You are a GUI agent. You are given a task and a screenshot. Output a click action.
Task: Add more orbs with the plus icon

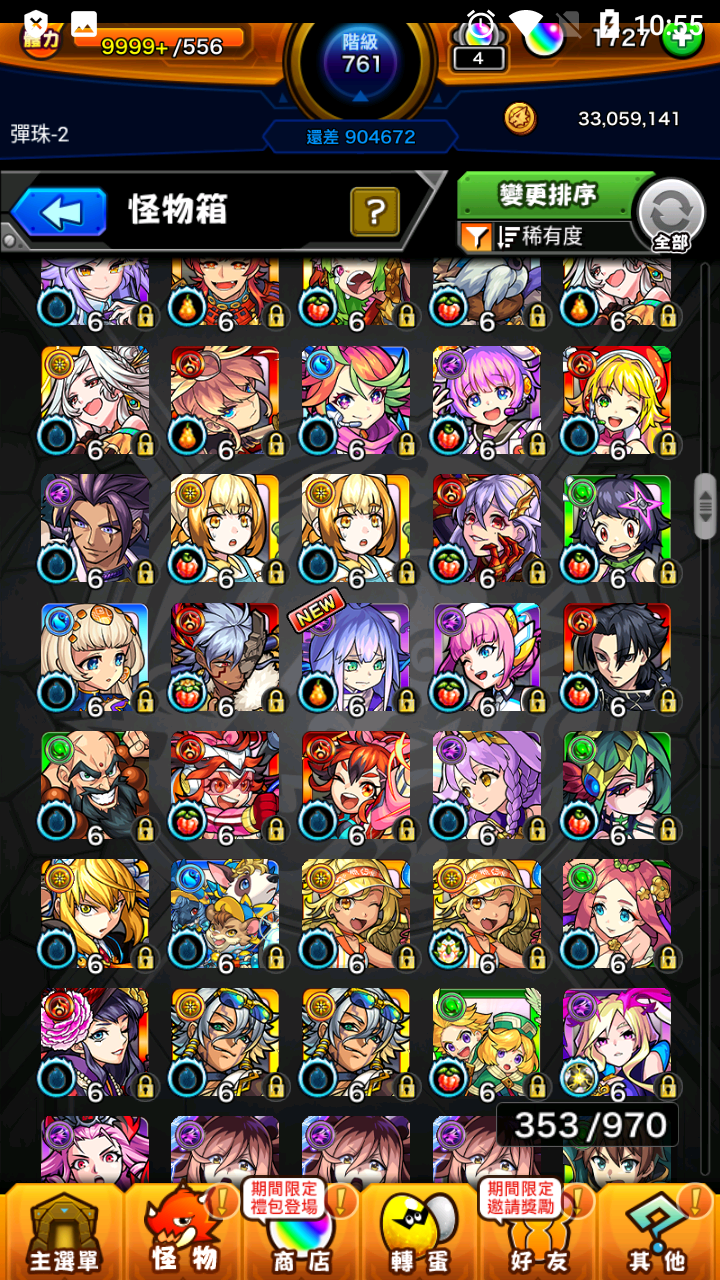click(683, 38)
